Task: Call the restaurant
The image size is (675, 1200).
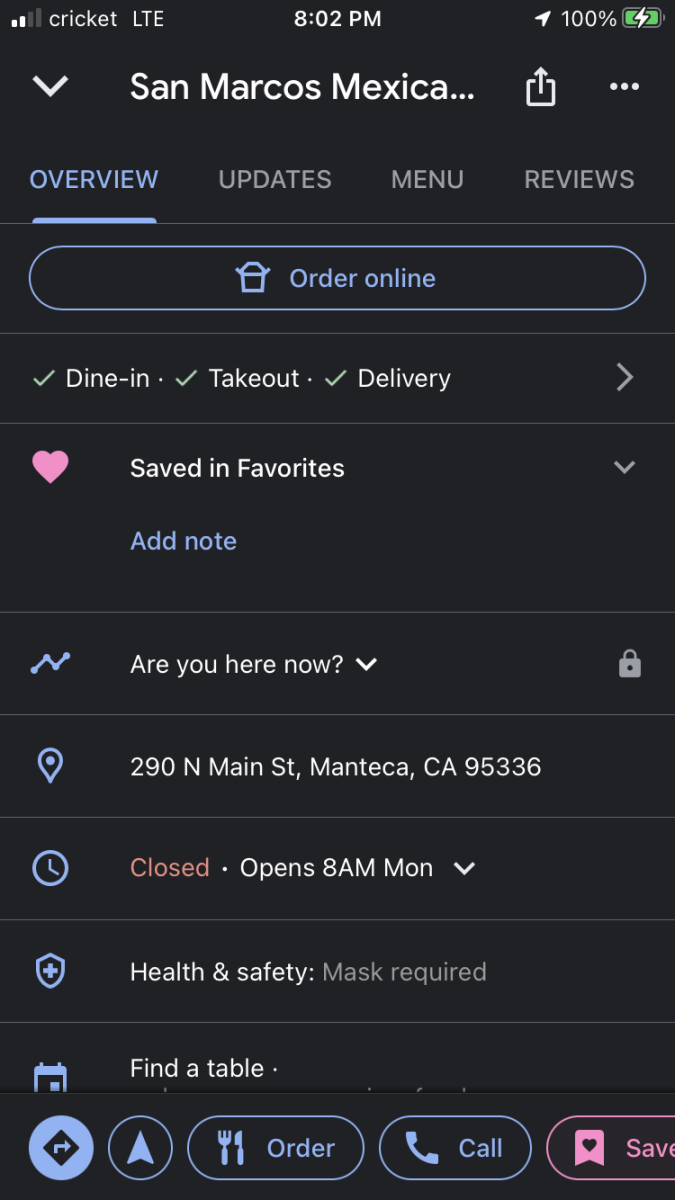Action: click(x=455, y=1148)
